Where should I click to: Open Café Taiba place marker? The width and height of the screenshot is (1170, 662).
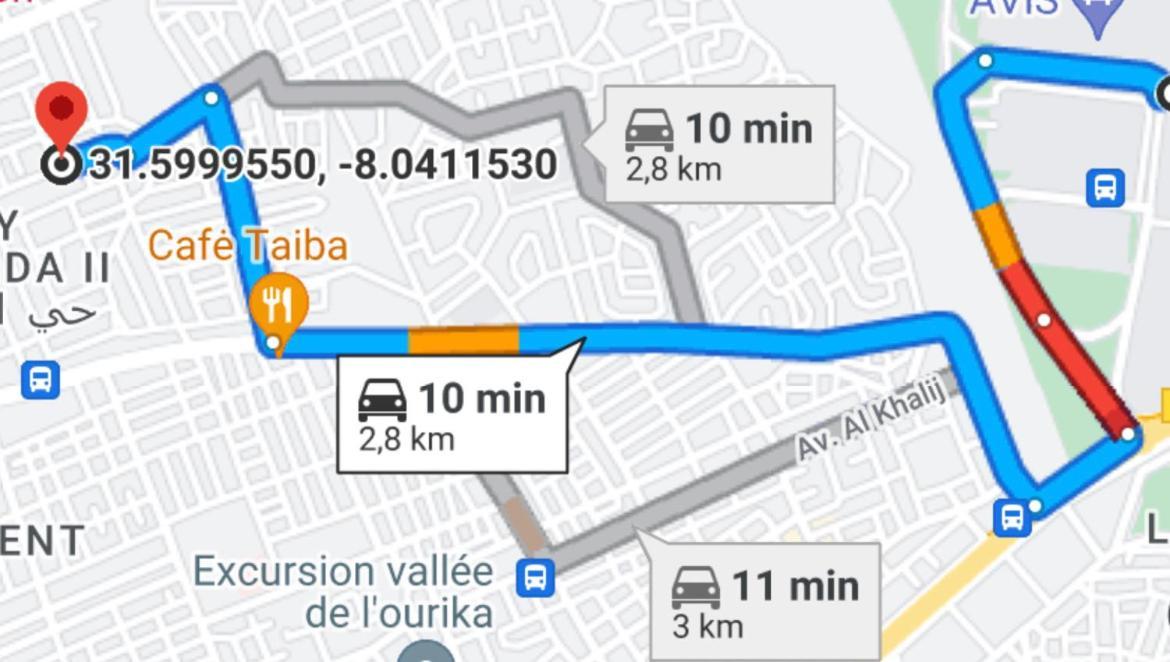(x=279, y=300)
